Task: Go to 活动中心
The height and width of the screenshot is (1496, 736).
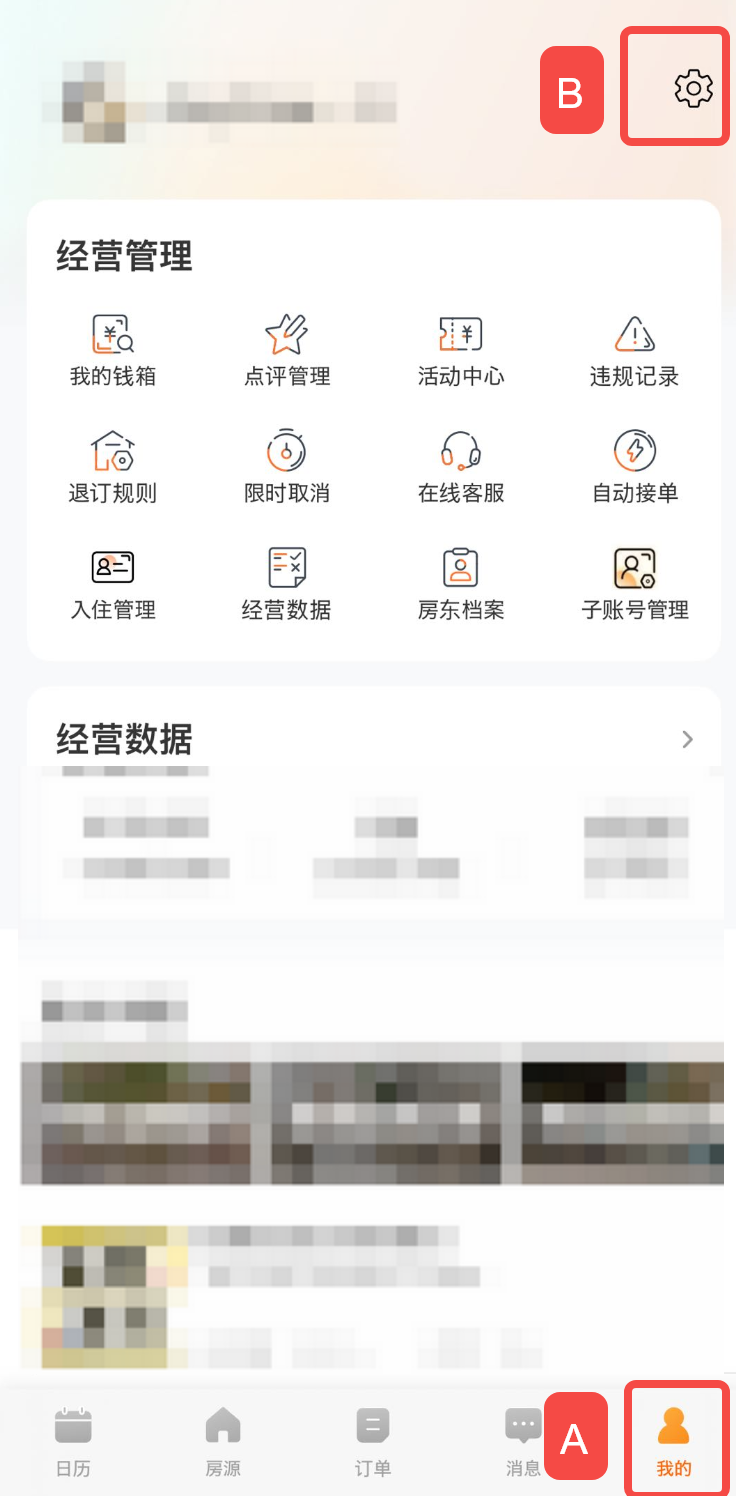Action: tap(461, 350)
